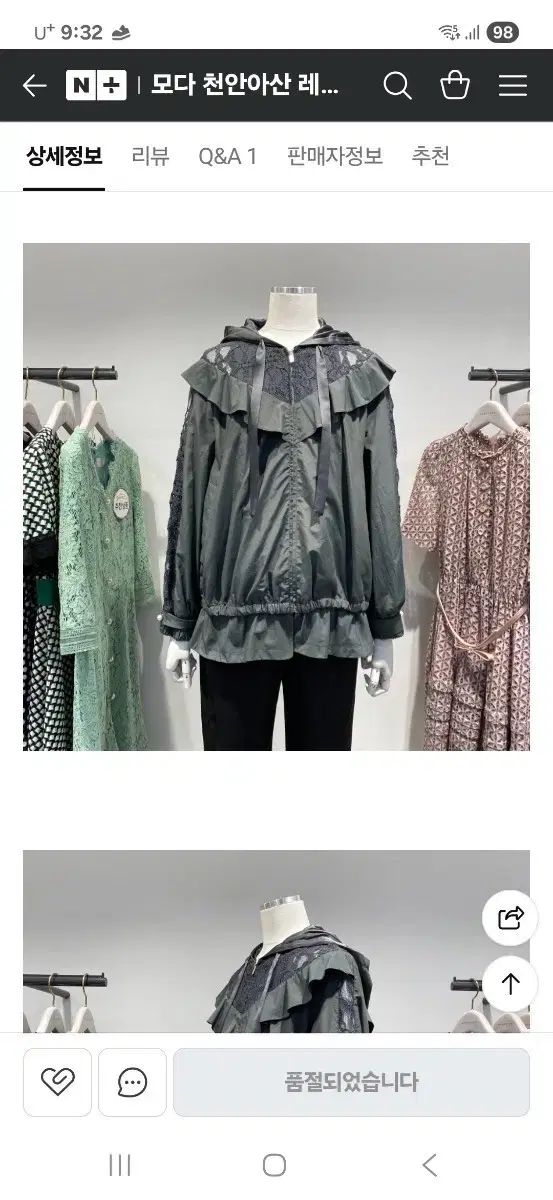The height and width of the screenshot is (1200, 553).
Task: Go back using the header arrow
Action: click(35, 86)
